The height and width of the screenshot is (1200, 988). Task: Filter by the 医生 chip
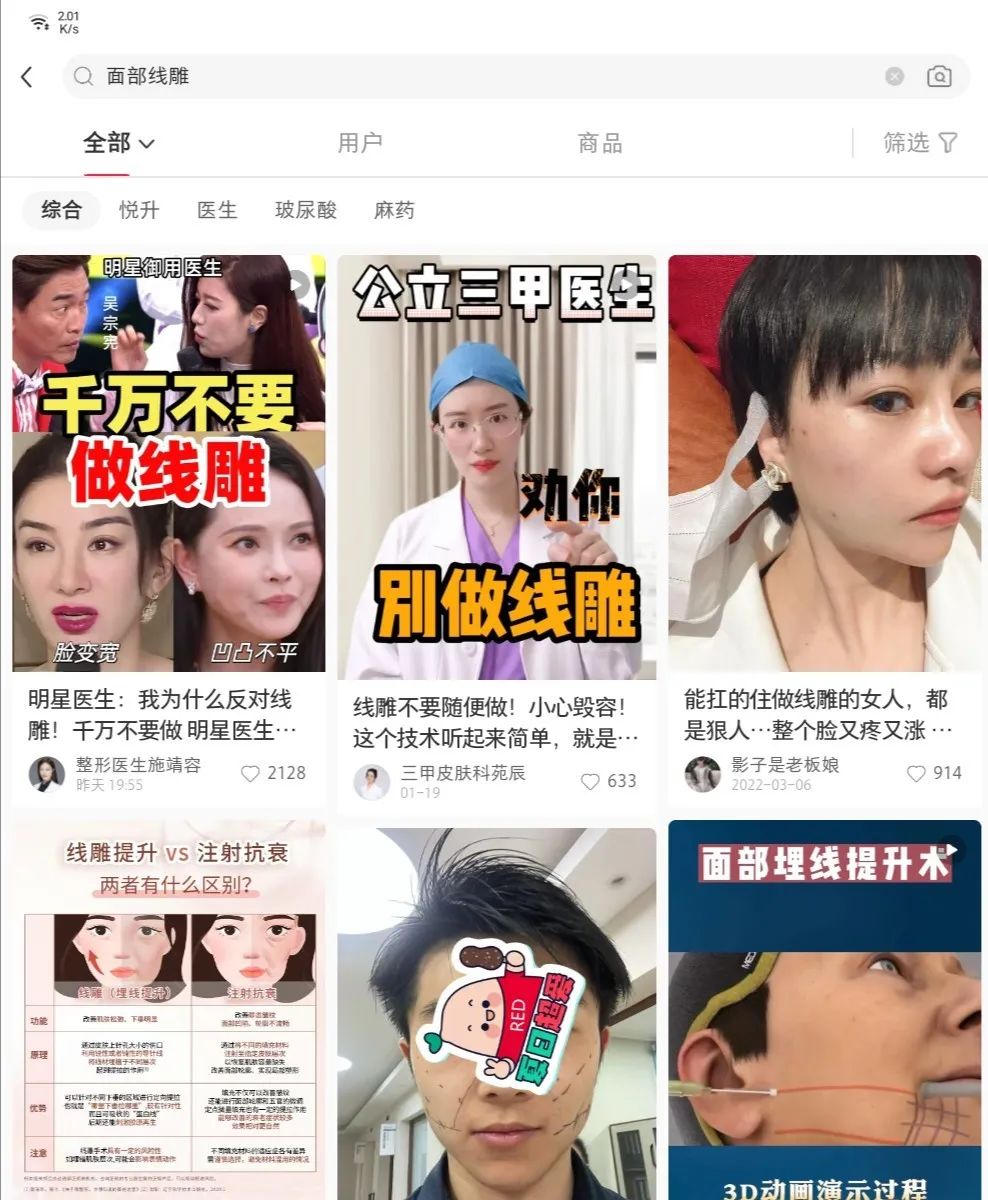click(217, 210)
